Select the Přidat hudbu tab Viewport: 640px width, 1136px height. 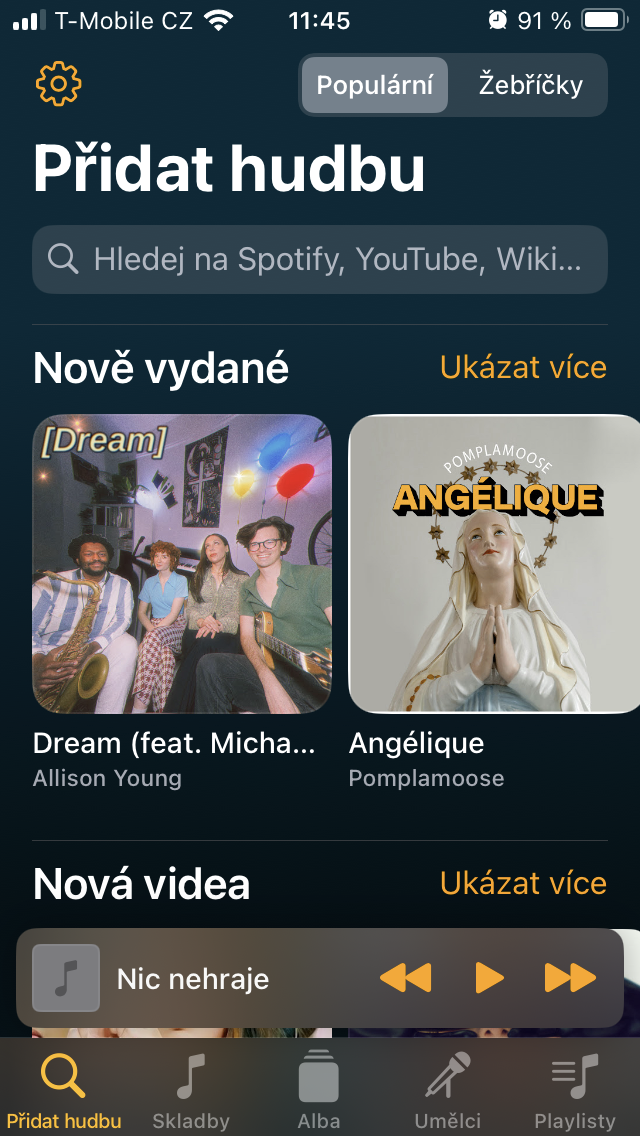point(63,1091)
